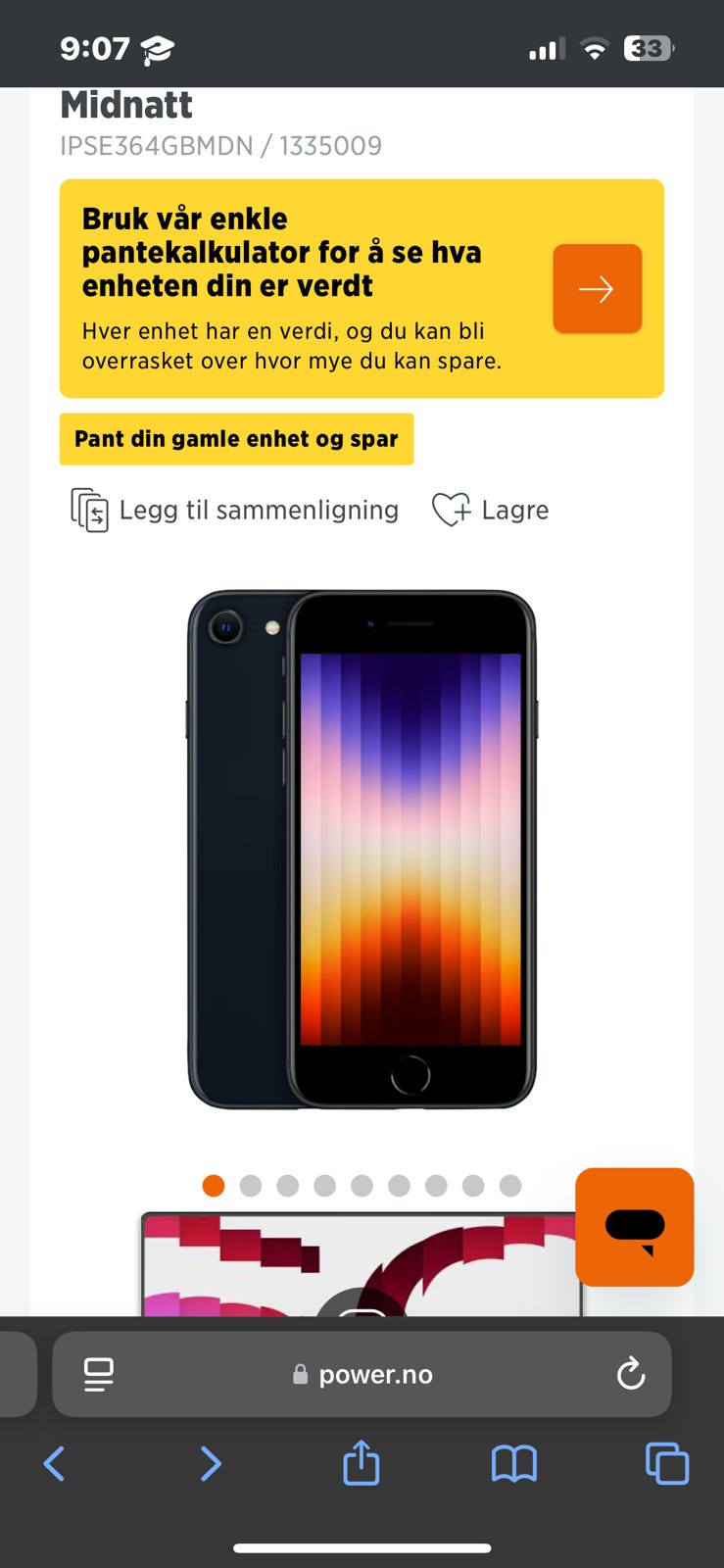Select the first orange carousel dot
Image resolution: width=724 pixels, height=1568 pixels.
pyautogui.click(x=213, y=1185)
